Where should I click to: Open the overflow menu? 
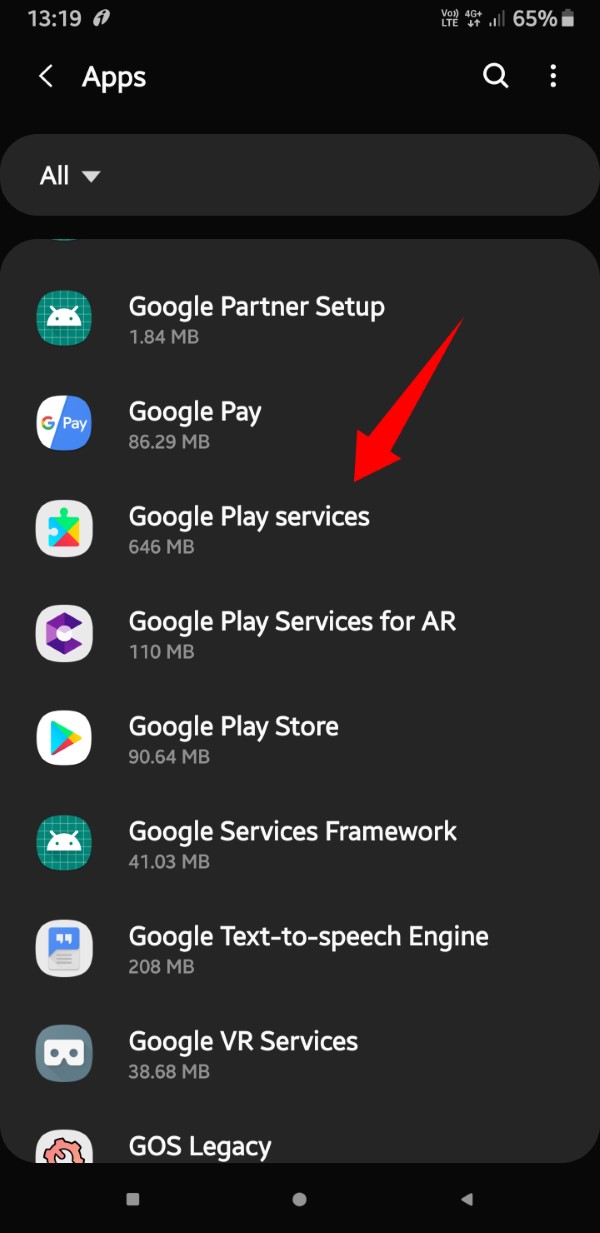click(x=553, y=76)
